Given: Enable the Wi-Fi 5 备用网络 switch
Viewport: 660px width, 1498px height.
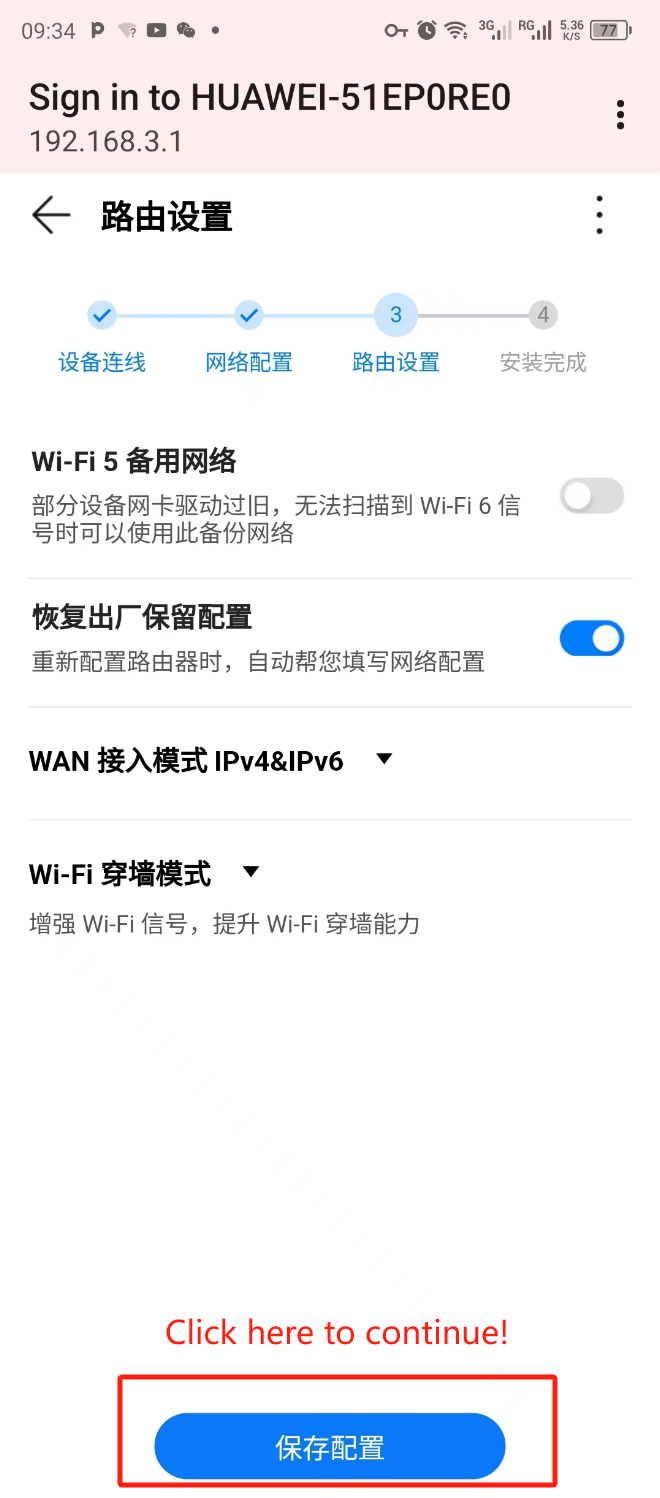Looking at the screenshot, I should click(x=592, y=496).
